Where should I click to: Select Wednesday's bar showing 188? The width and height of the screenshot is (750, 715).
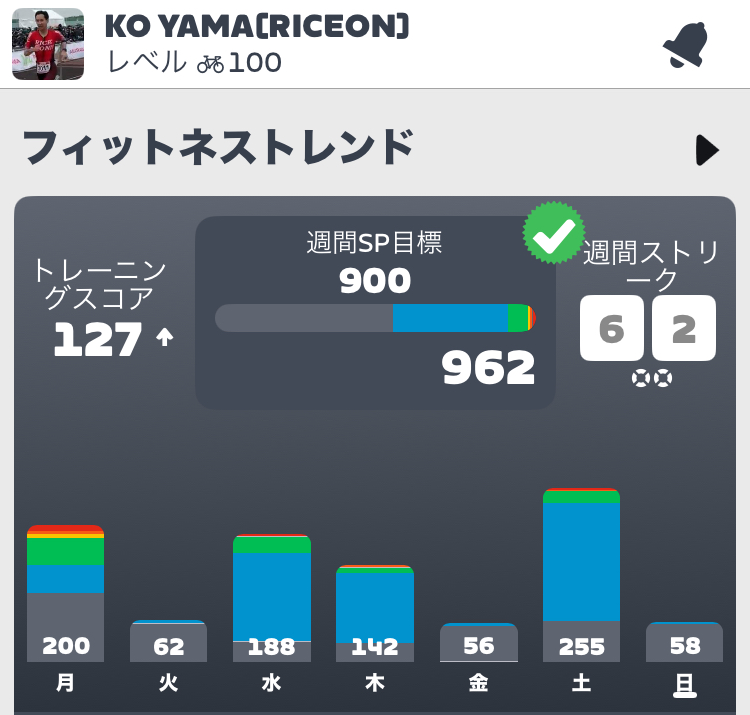coord(272,600)
